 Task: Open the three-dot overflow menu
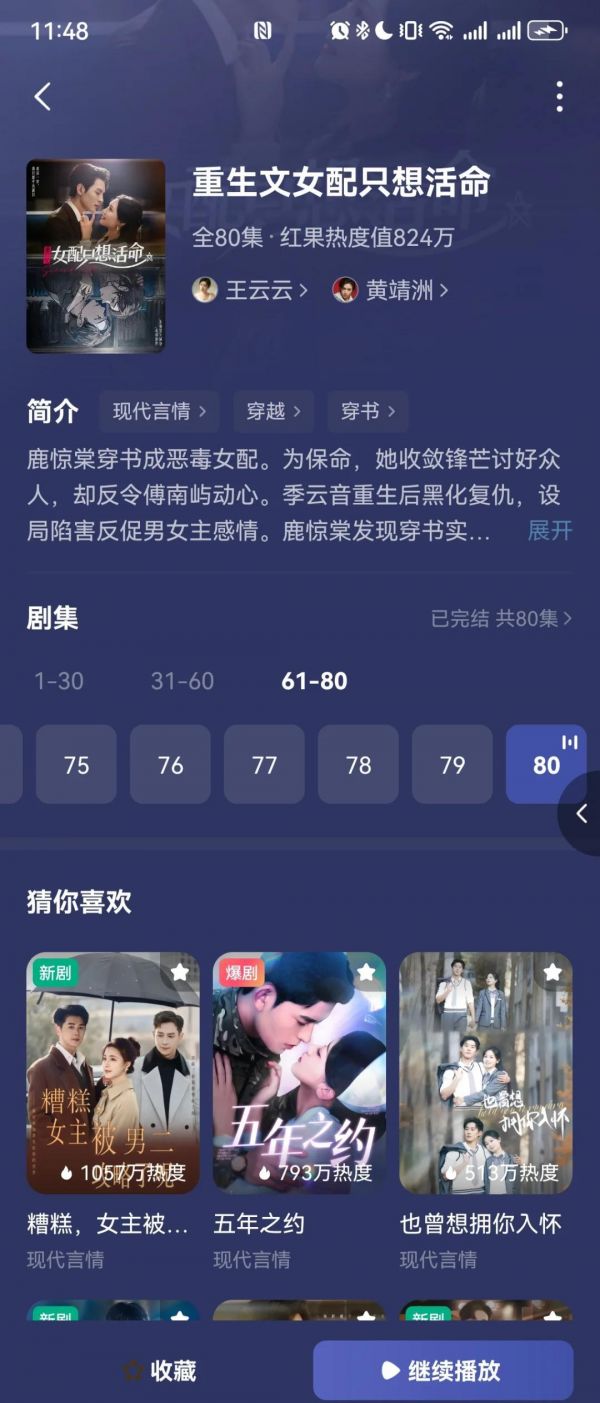559,97
